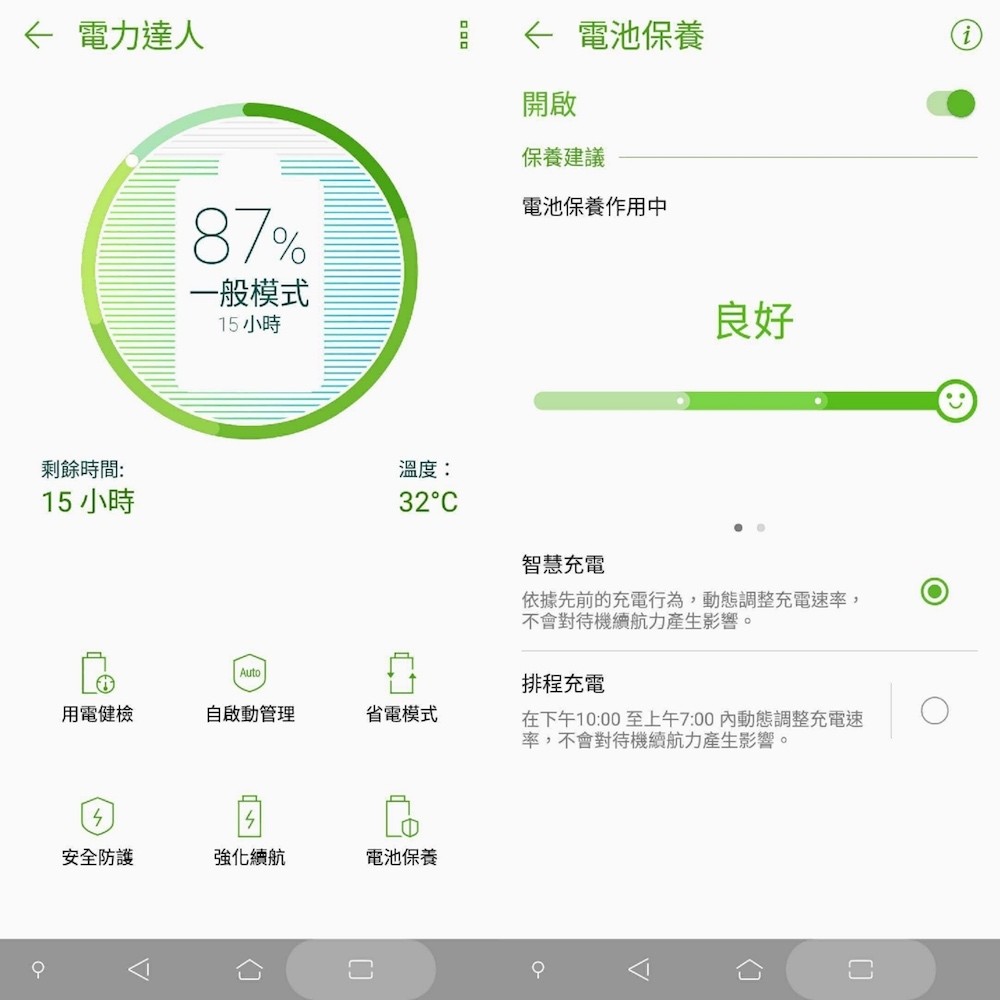Select the 智慧充電 option
The image size is (1000, 1000).
tap(934, 592)
